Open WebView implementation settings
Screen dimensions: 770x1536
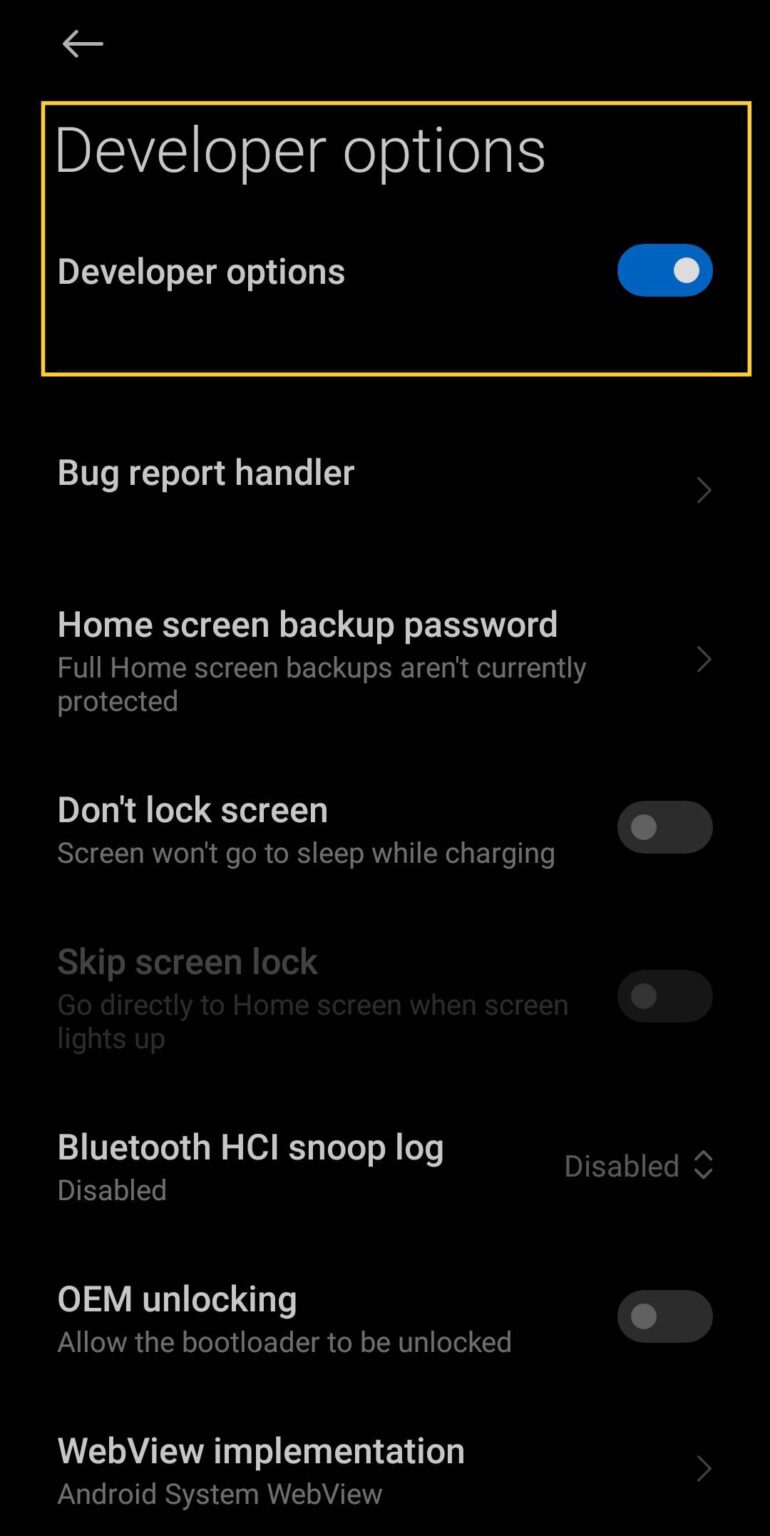tap(385, 1470)
